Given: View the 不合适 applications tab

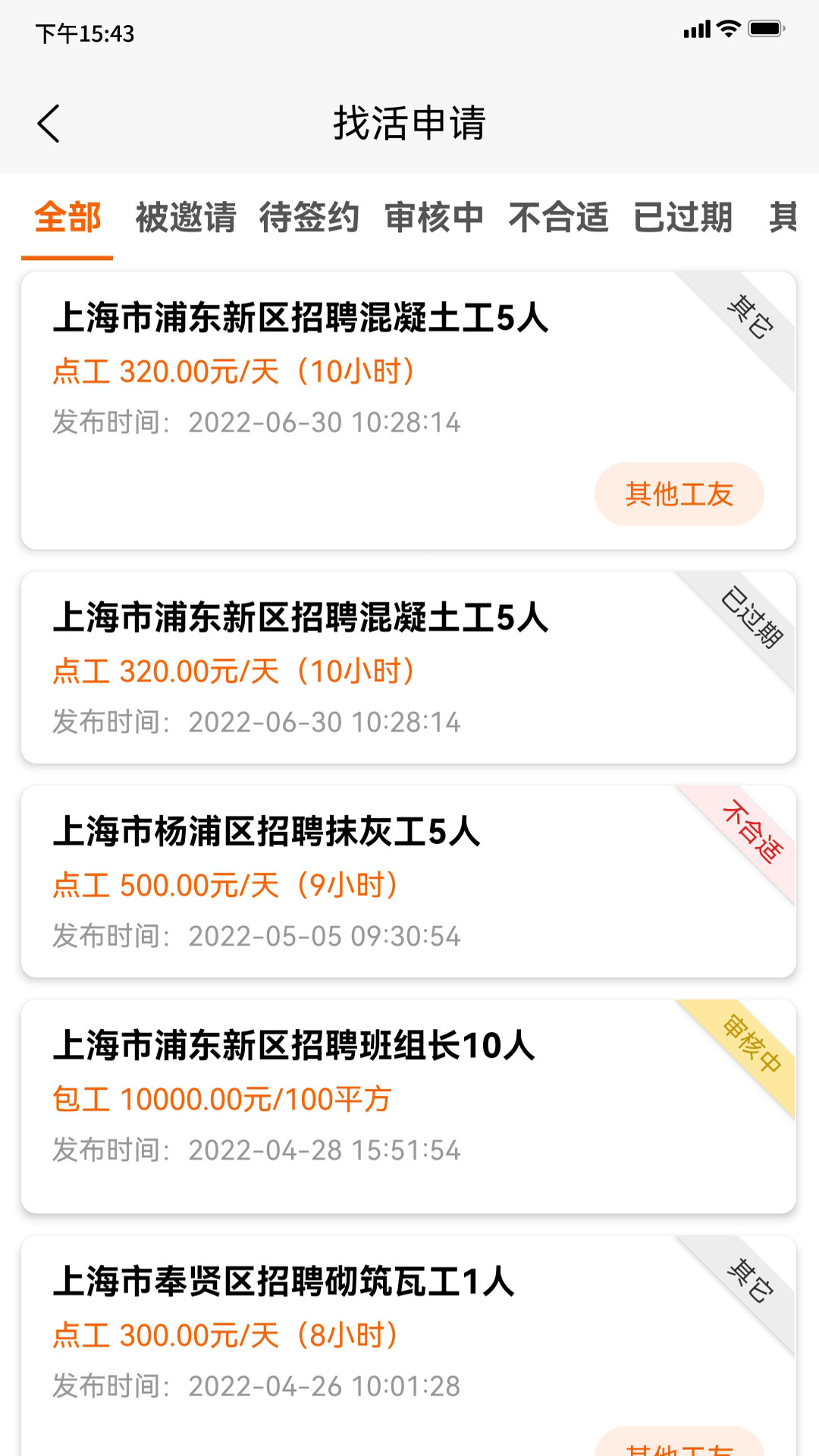Looking at the screenshot, I should click(558, 218).
